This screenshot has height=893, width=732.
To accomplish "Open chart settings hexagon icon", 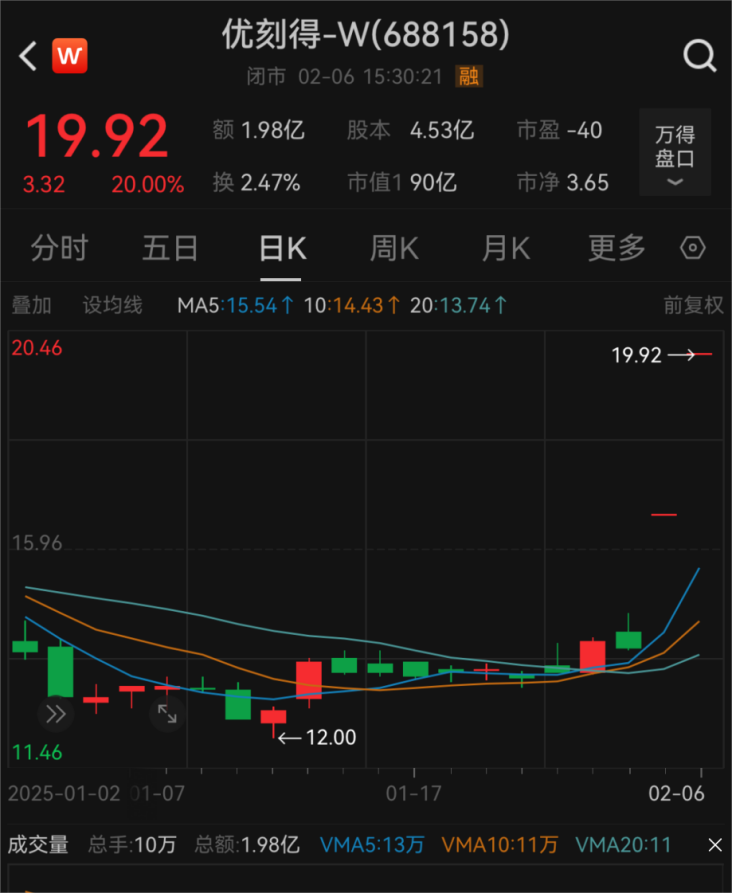I will tap(692, 248).
